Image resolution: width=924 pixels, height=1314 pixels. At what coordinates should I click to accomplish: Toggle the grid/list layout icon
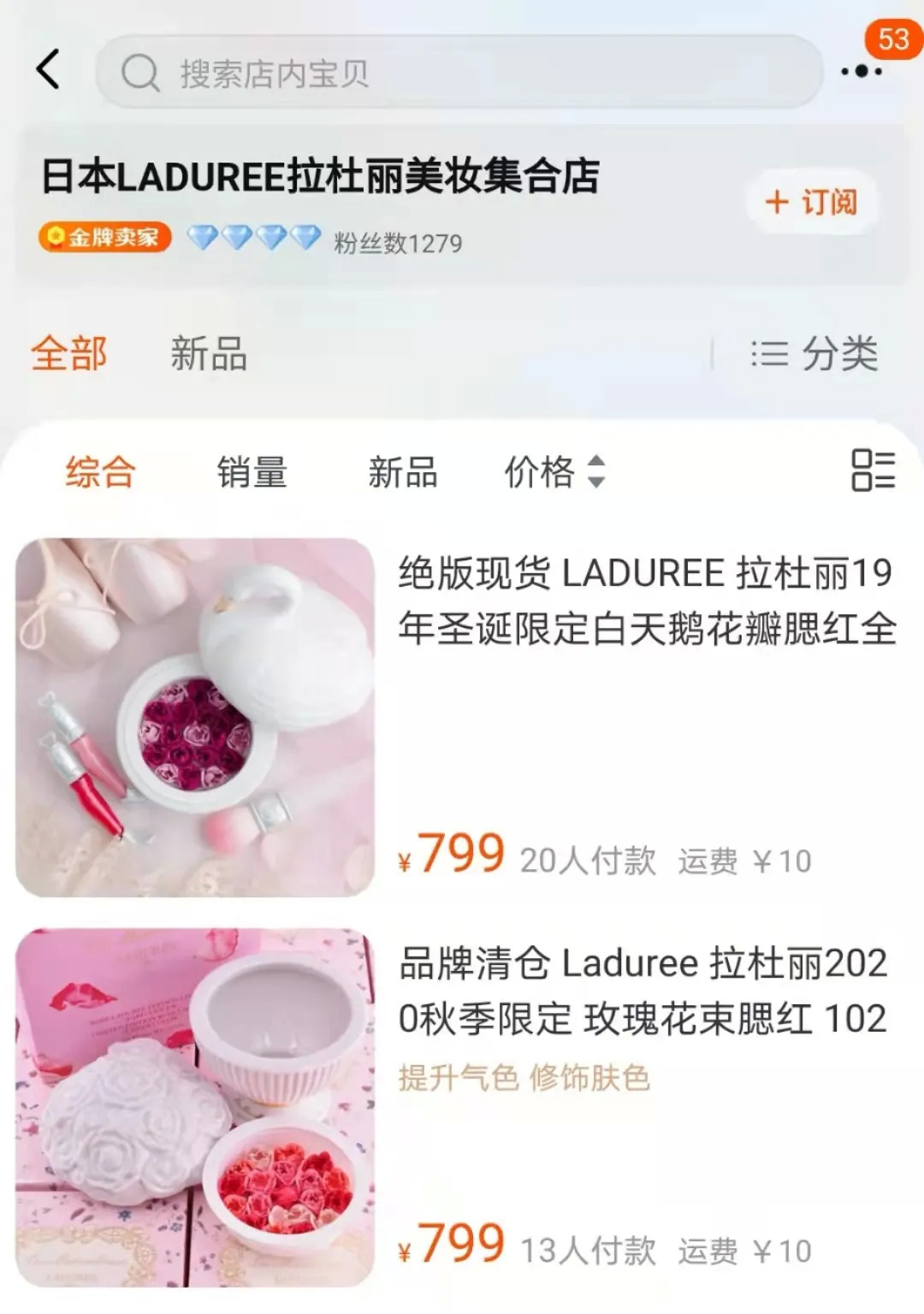click(x=873, y=471)
